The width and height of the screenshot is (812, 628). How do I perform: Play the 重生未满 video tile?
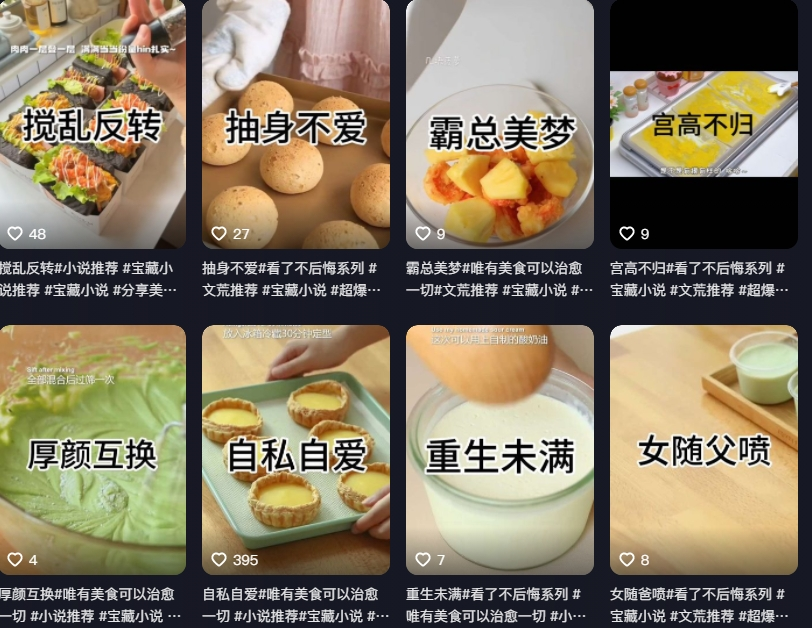(x=500, y=450)
